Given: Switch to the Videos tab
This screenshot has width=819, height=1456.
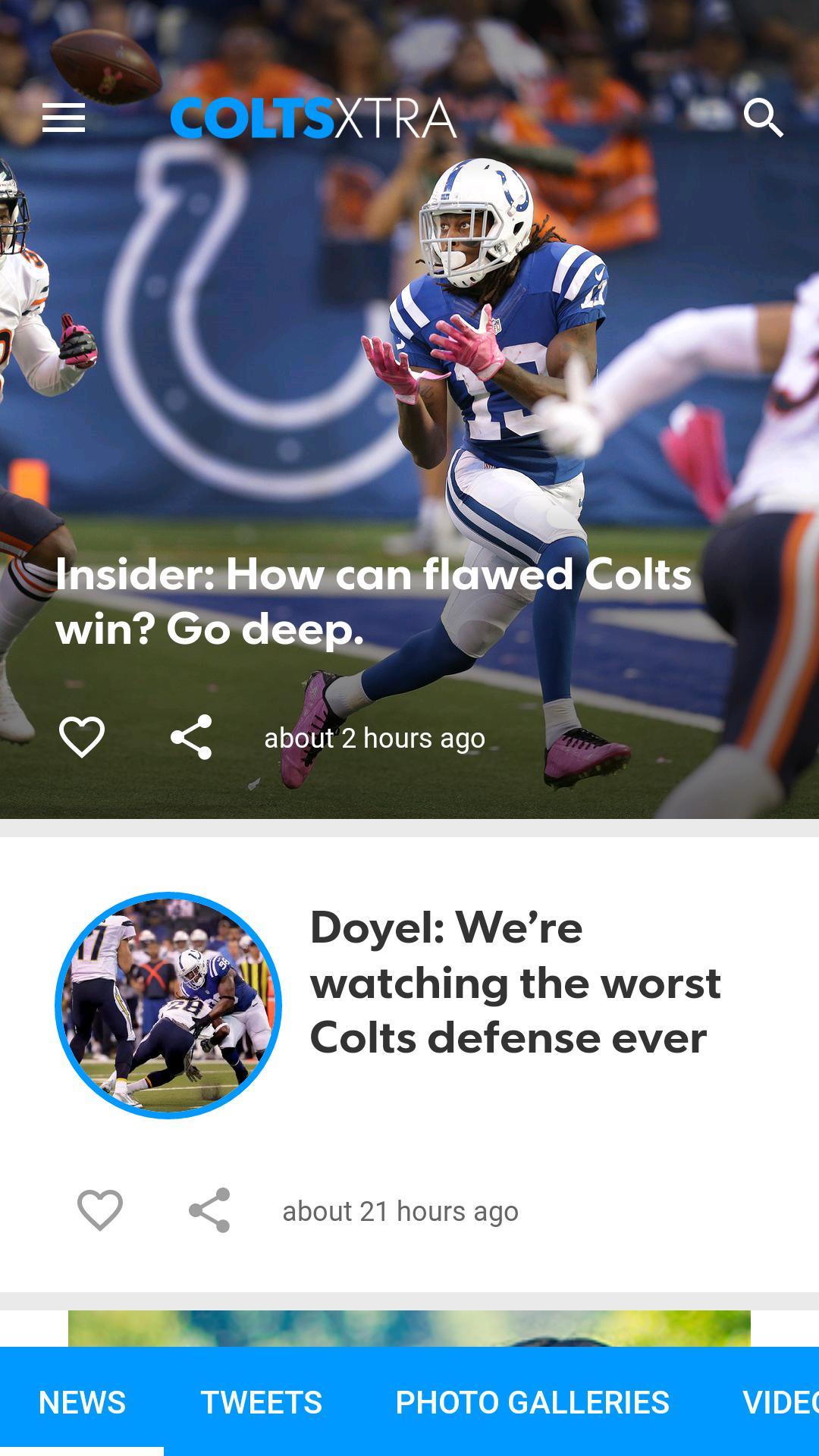Looking at the screenshot, I should pos(780,1403).
